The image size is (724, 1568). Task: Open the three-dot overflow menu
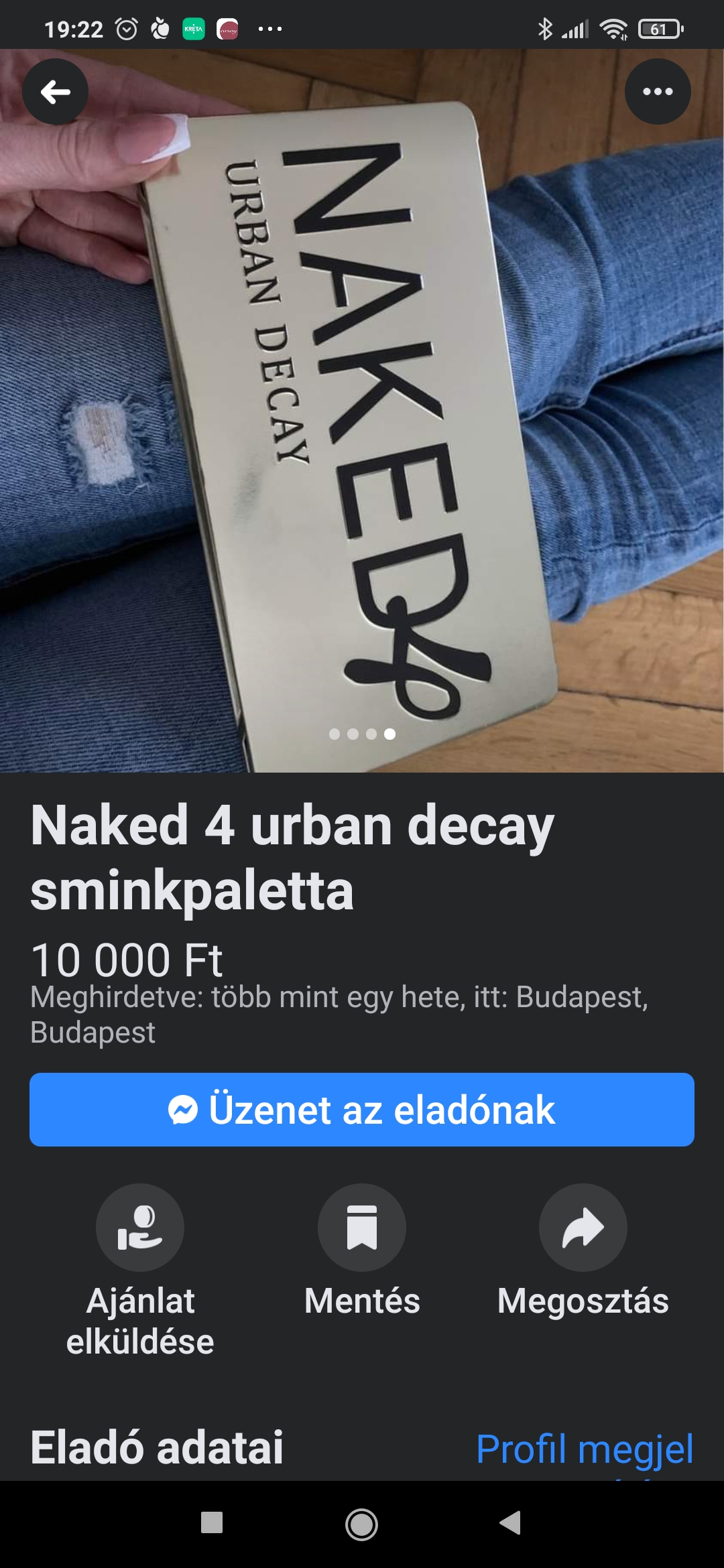pyautogui.click(x=658, y=92)
